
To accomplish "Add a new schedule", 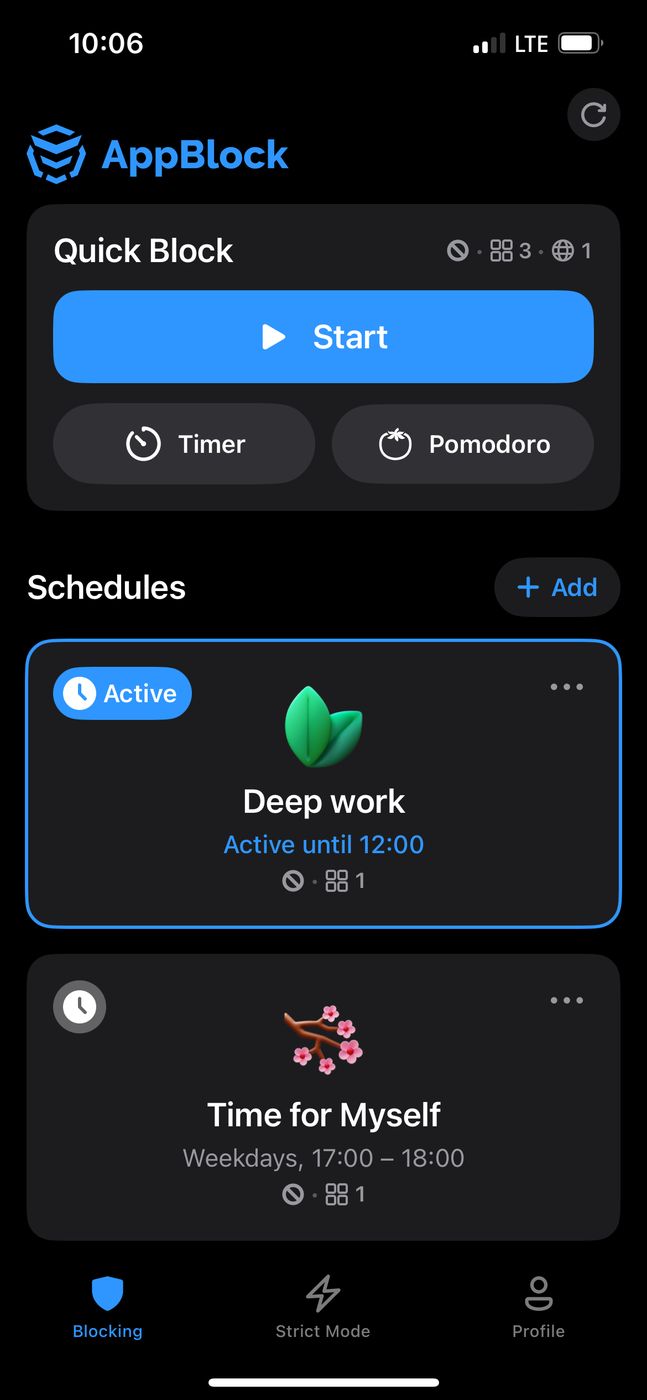I will 557,587.
